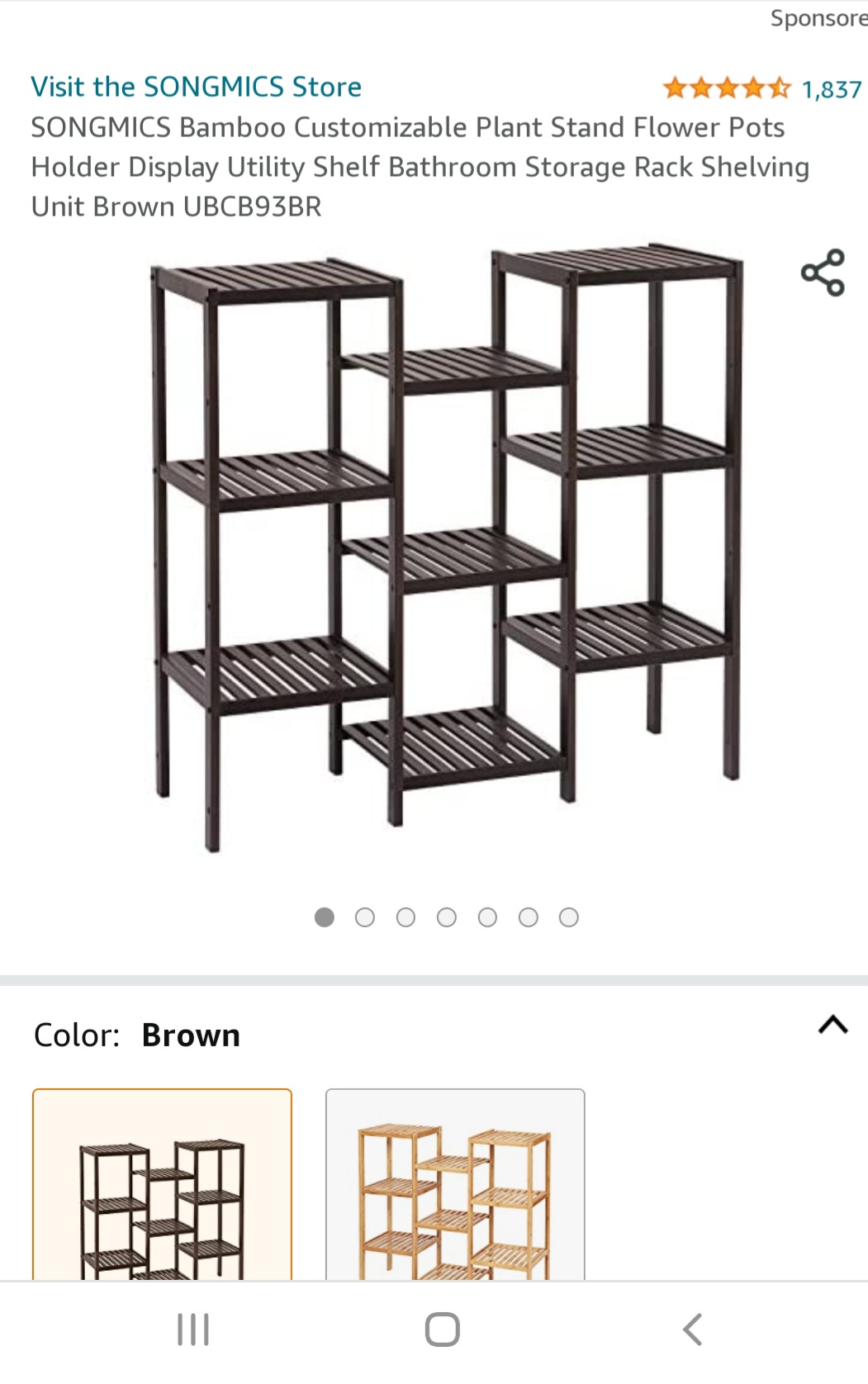868x1384 pixels.
Task: Open recent apps from the navigation bar
Action: pos(193,1329)
